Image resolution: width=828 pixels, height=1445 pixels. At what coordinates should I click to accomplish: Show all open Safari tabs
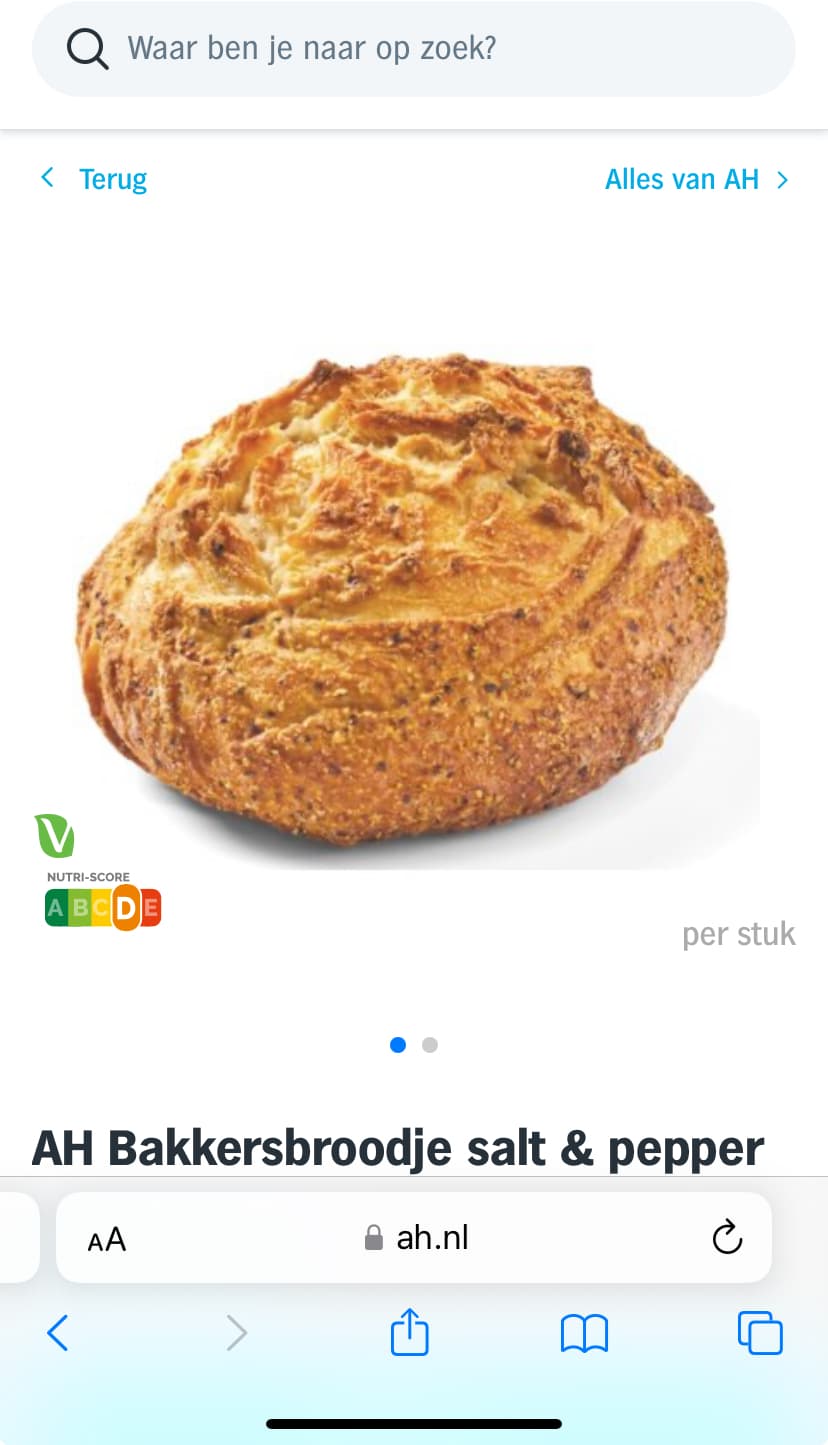[x=760, y=1333]
